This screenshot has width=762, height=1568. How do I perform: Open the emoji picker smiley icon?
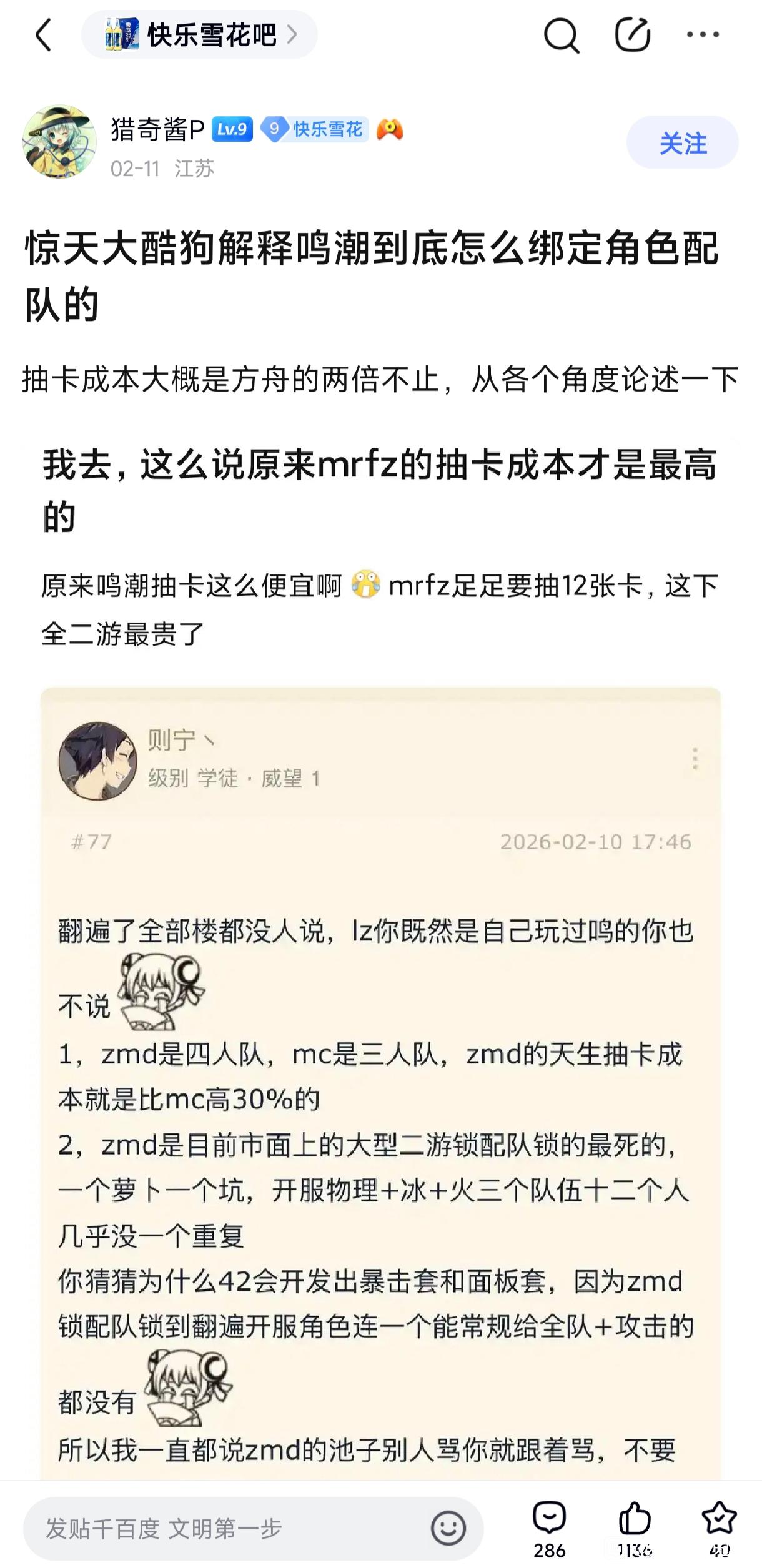448,1529
